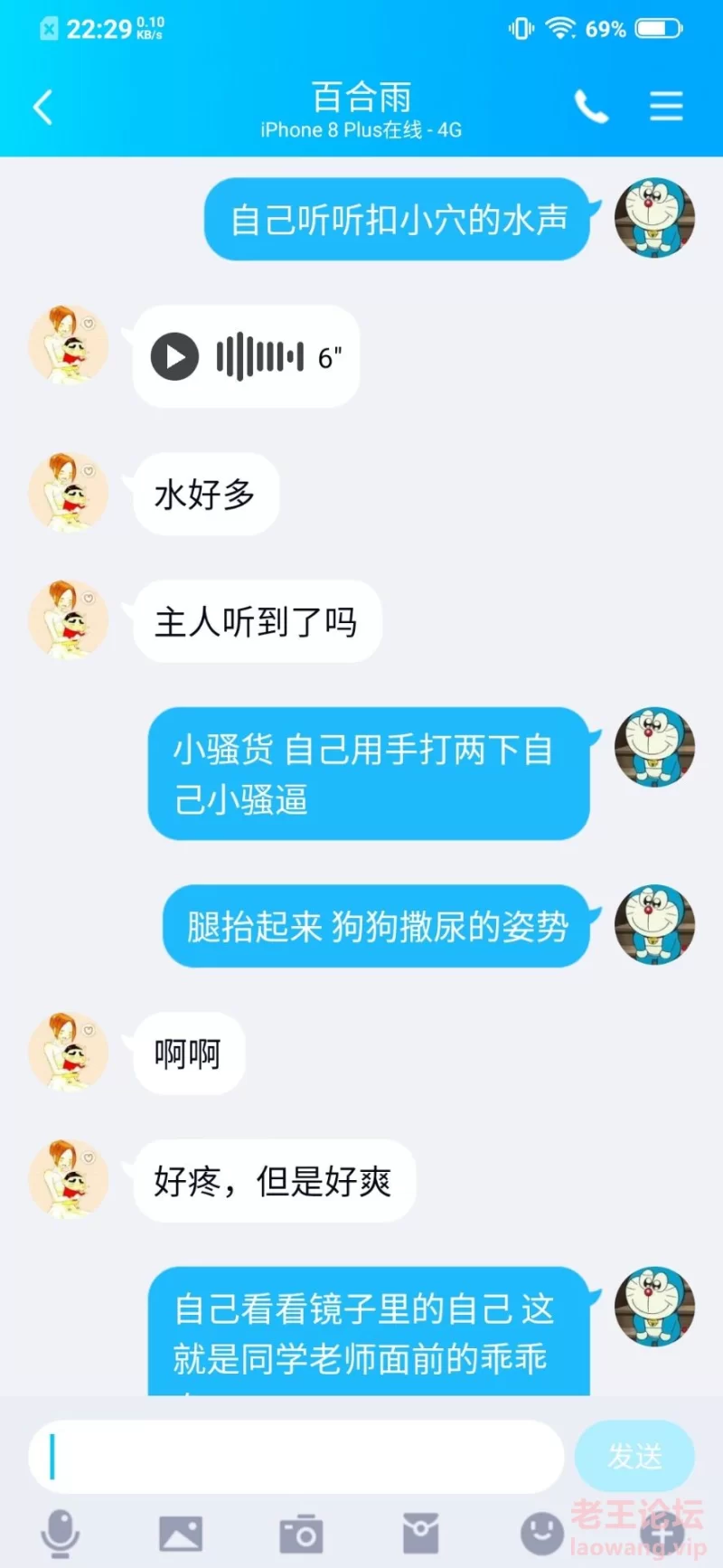Open the photo gallery picker
Viewport: 723px width, 1568px height.
(181, 1534)
